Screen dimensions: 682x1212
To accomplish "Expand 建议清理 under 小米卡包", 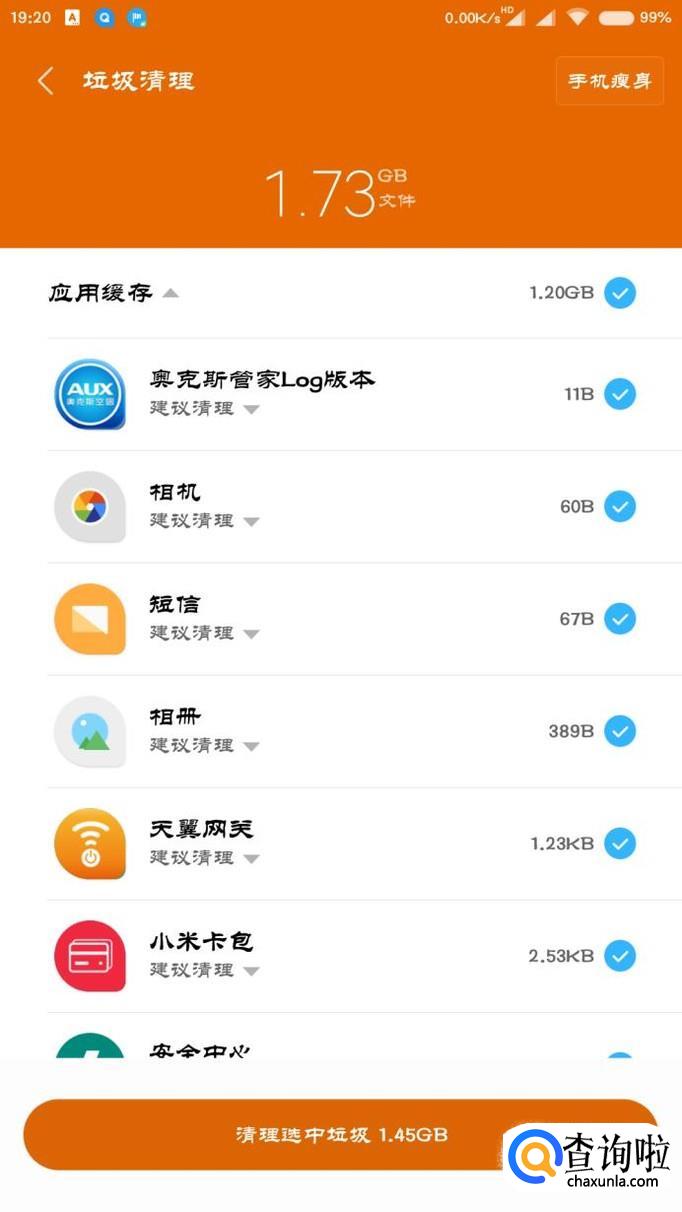I will click(x=251, y=971).
